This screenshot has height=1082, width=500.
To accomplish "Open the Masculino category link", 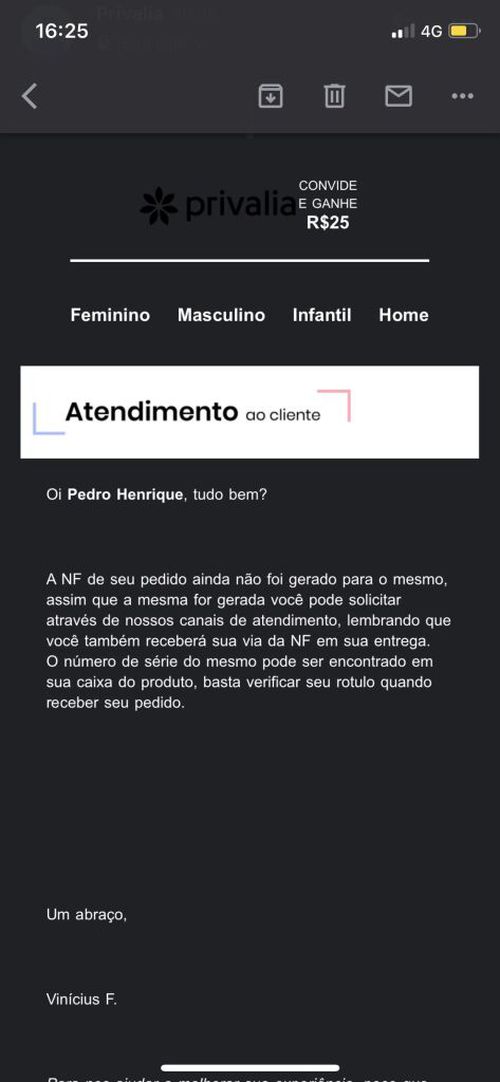I will (221, 315).
